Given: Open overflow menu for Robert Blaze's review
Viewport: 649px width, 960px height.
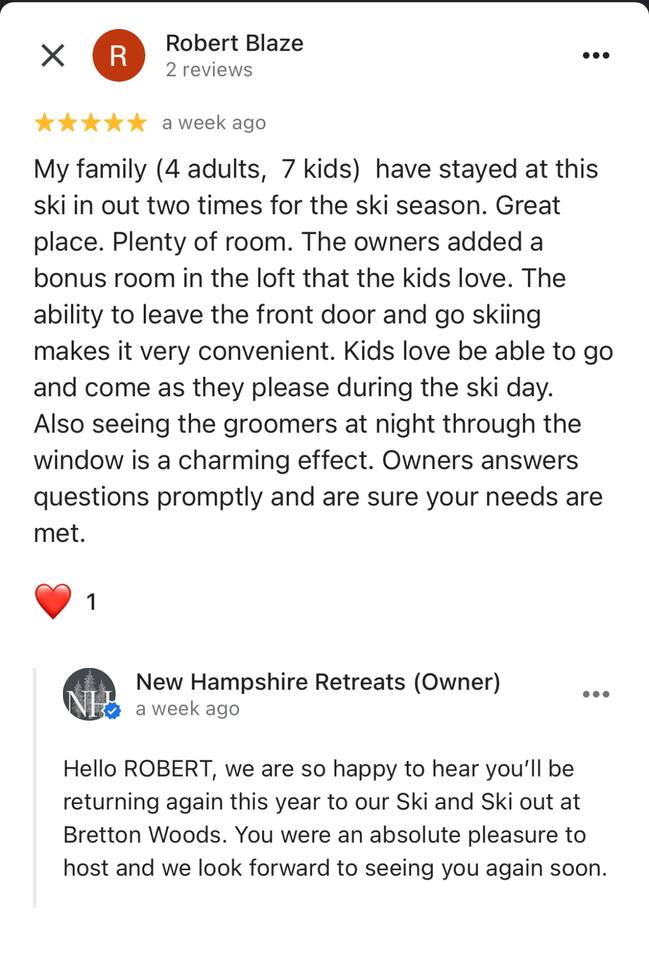Looking at the screenshot, I should pos(595,55).
